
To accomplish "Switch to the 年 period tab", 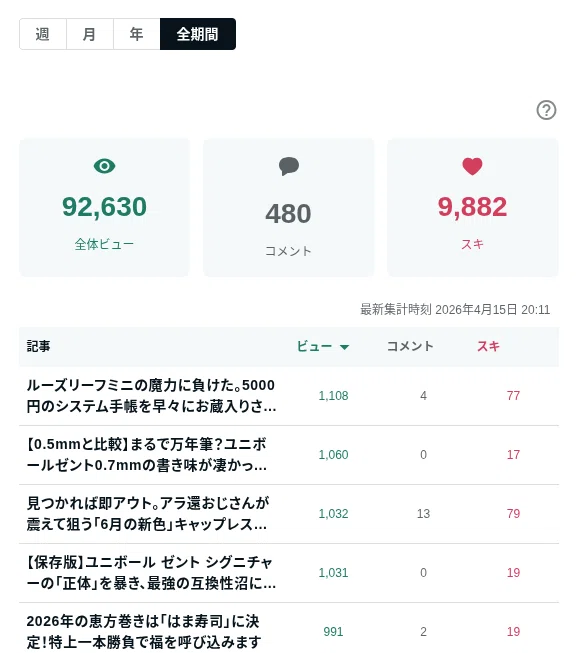I will pyautogui.click(x=137, y=34).
